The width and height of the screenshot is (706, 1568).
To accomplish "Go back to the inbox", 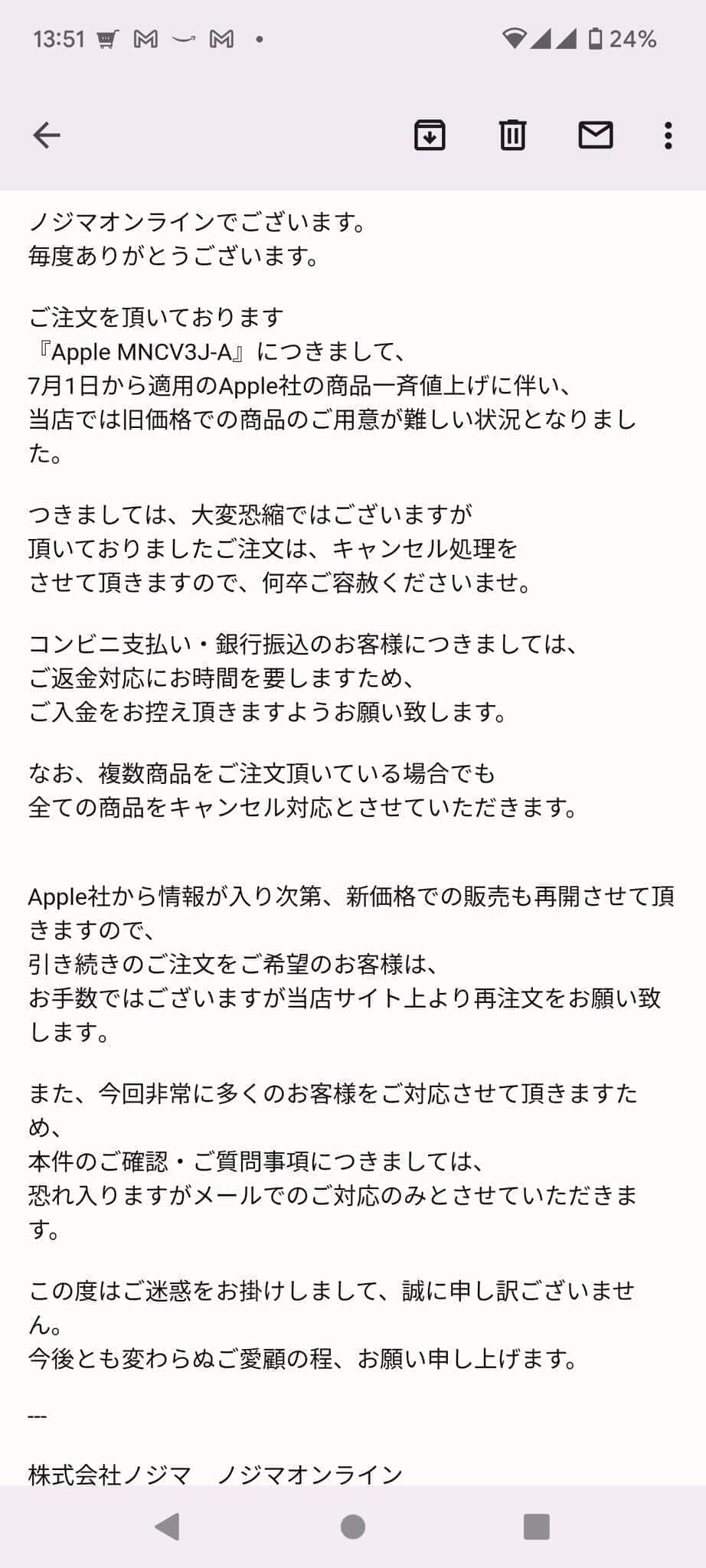I will 47,136.
